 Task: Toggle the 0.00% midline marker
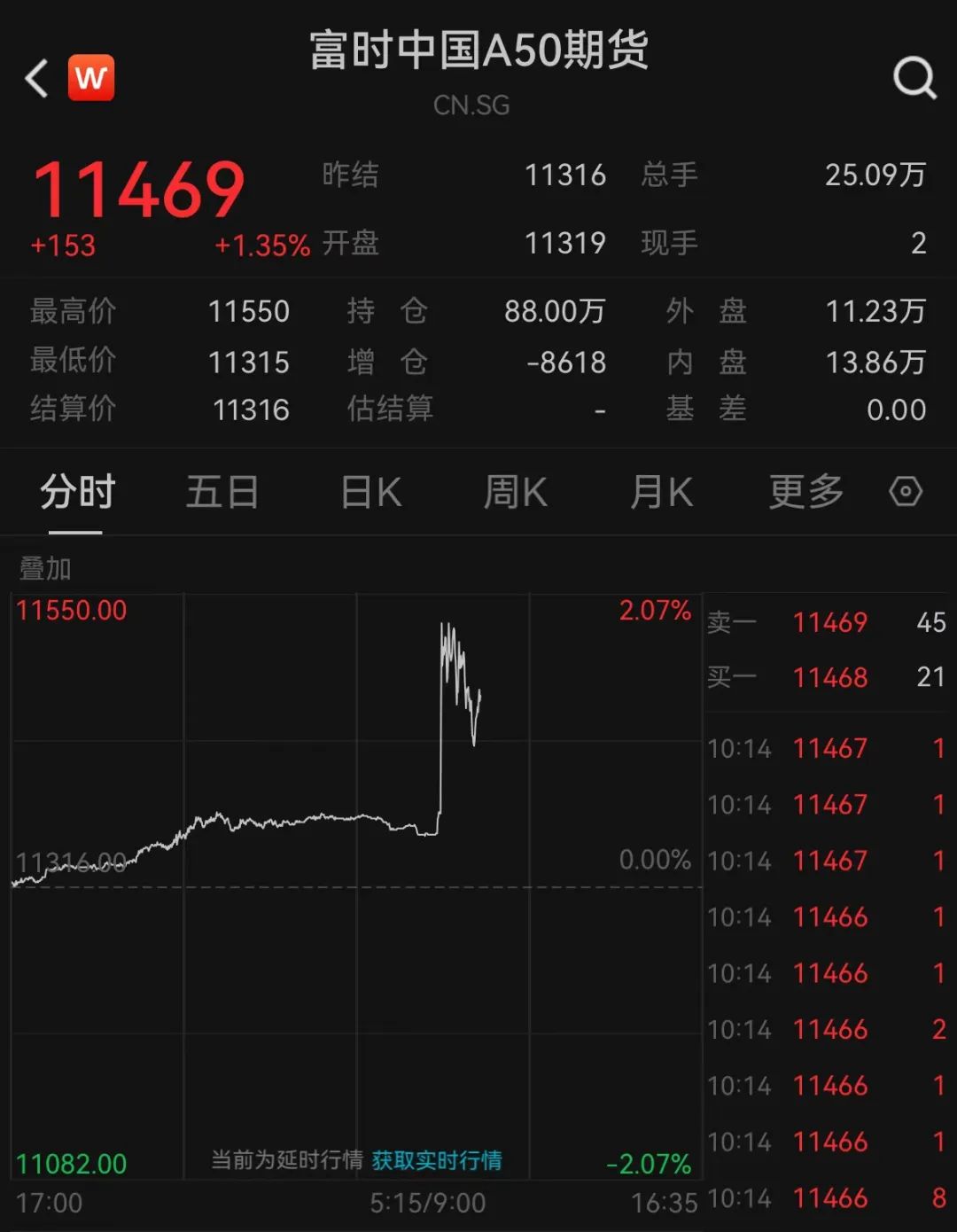click(656, 858)
